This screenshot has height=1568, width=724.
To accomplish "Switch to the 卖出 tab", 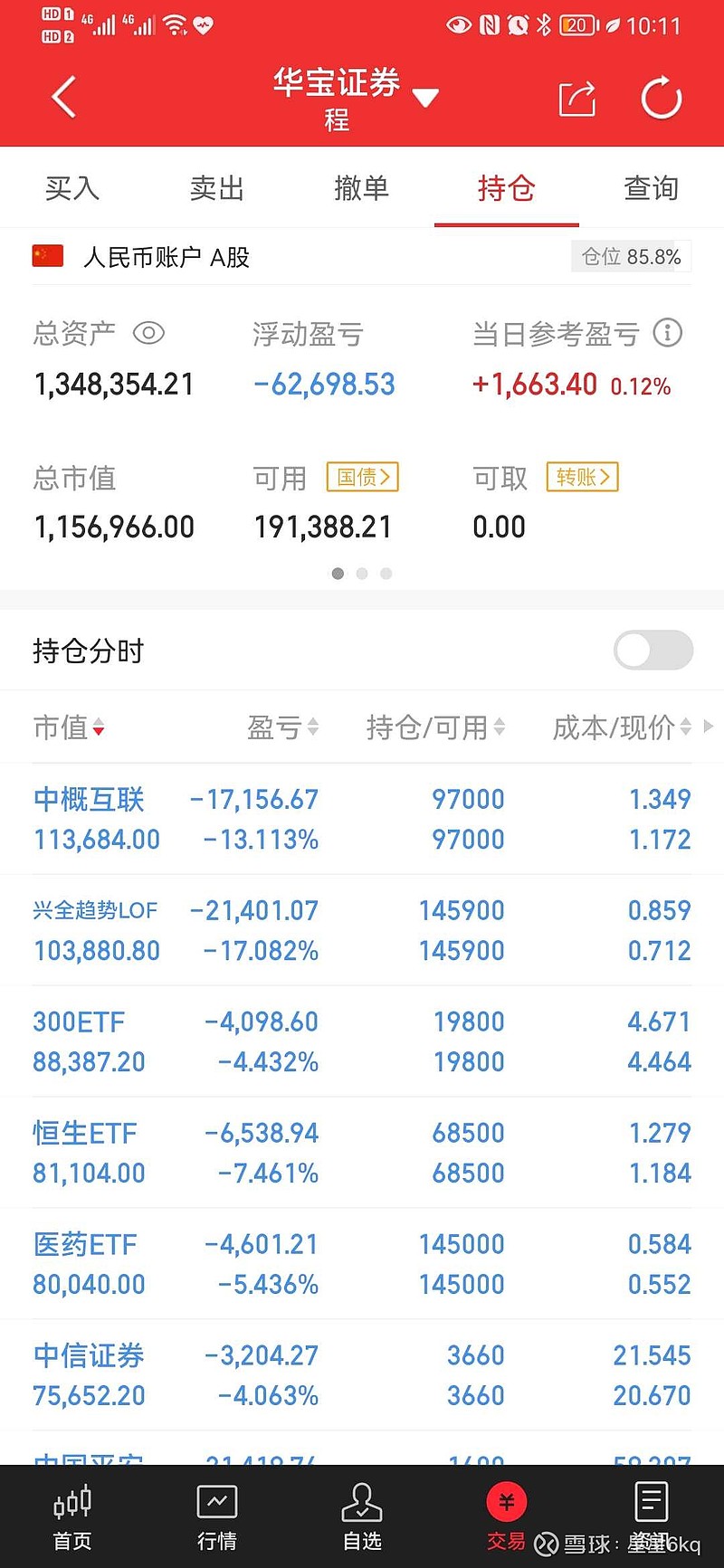I will pyautogui.click(x=217, y=188).
